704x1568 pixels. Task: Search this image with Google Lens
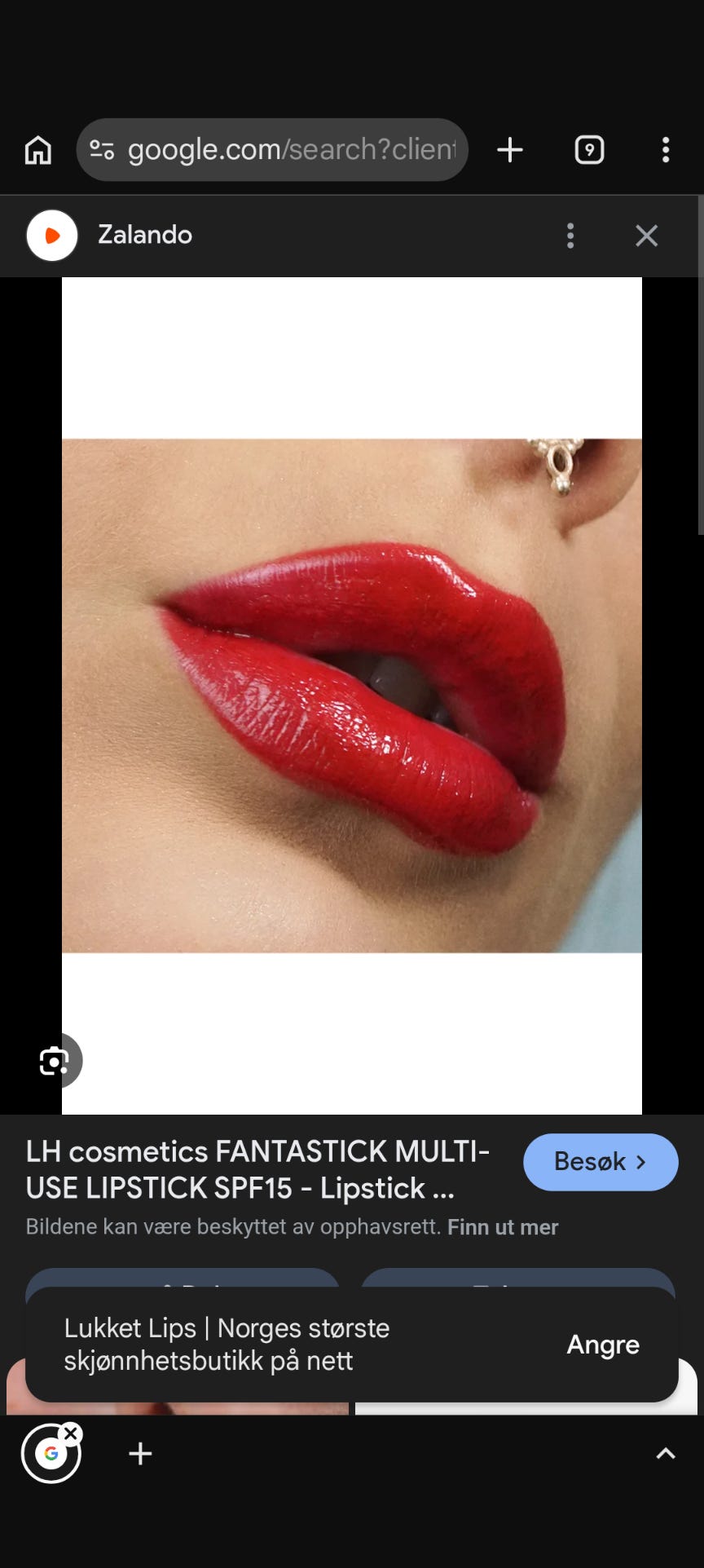(55, 1061)
